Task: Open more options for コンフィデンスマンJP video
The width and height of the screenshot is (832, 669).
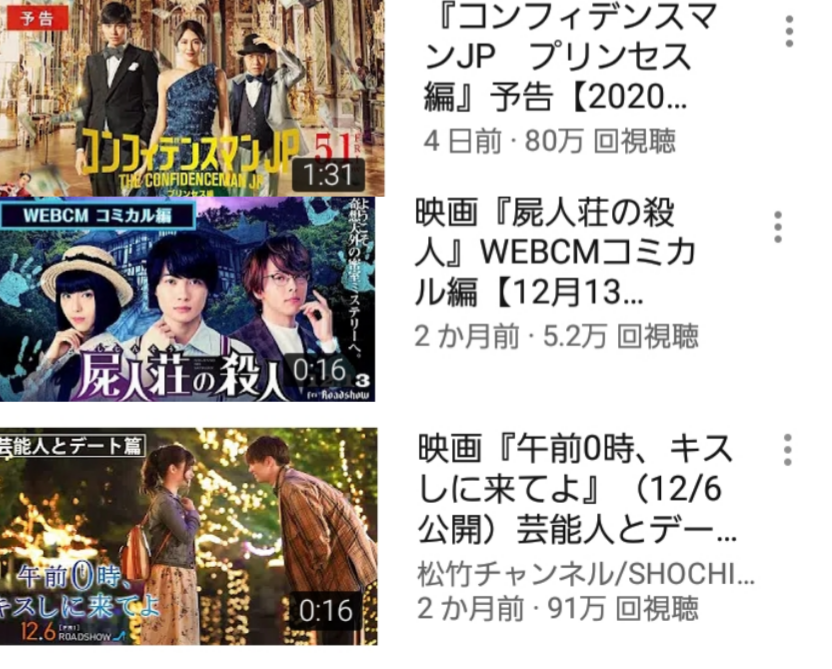Action: 789,31
